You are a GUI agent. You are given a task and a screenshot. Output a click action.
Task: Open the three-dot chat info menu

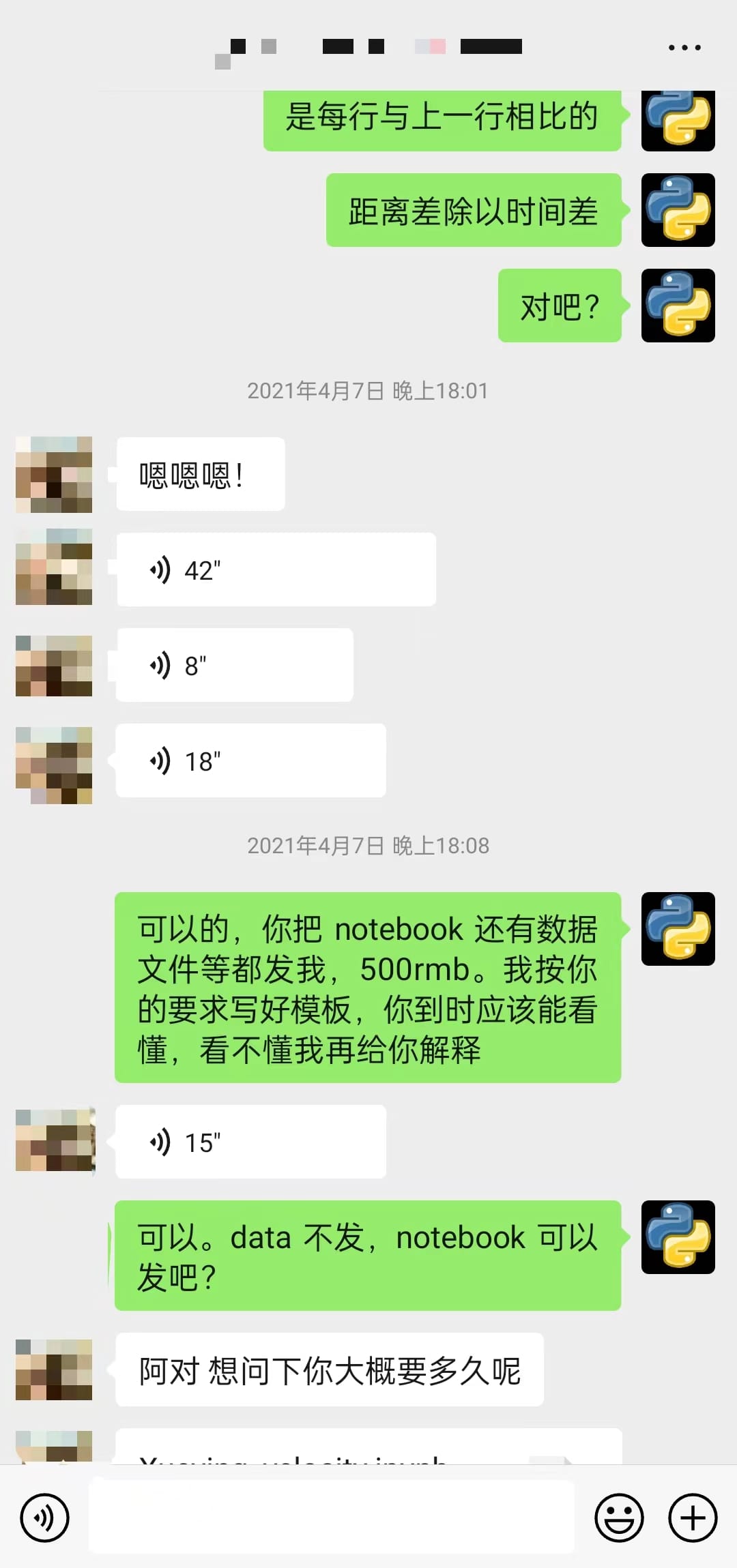click(684, 47)
